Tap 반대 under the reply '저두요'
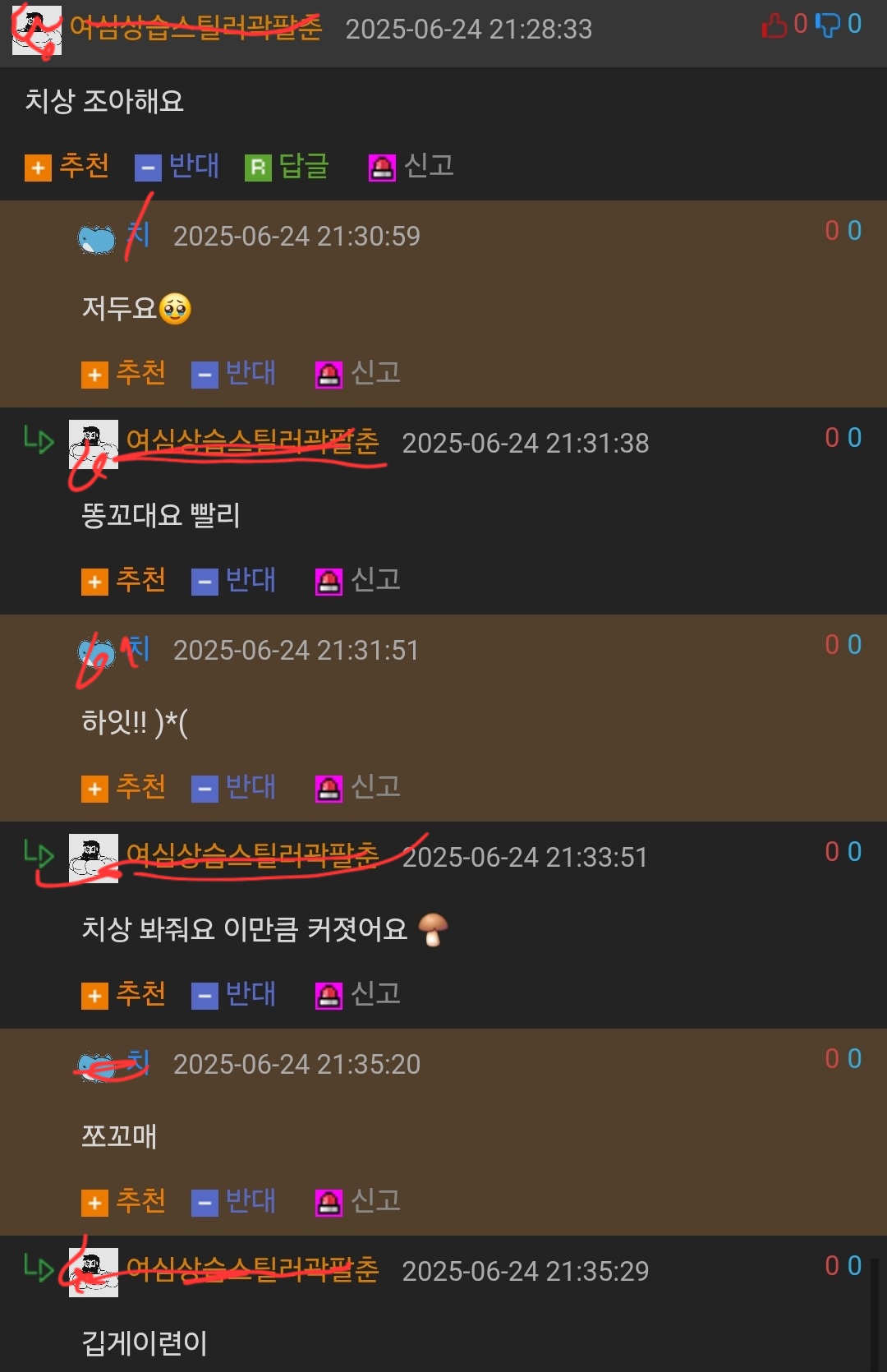Screen dimensions: 887x1372 [x=234, y=374]
